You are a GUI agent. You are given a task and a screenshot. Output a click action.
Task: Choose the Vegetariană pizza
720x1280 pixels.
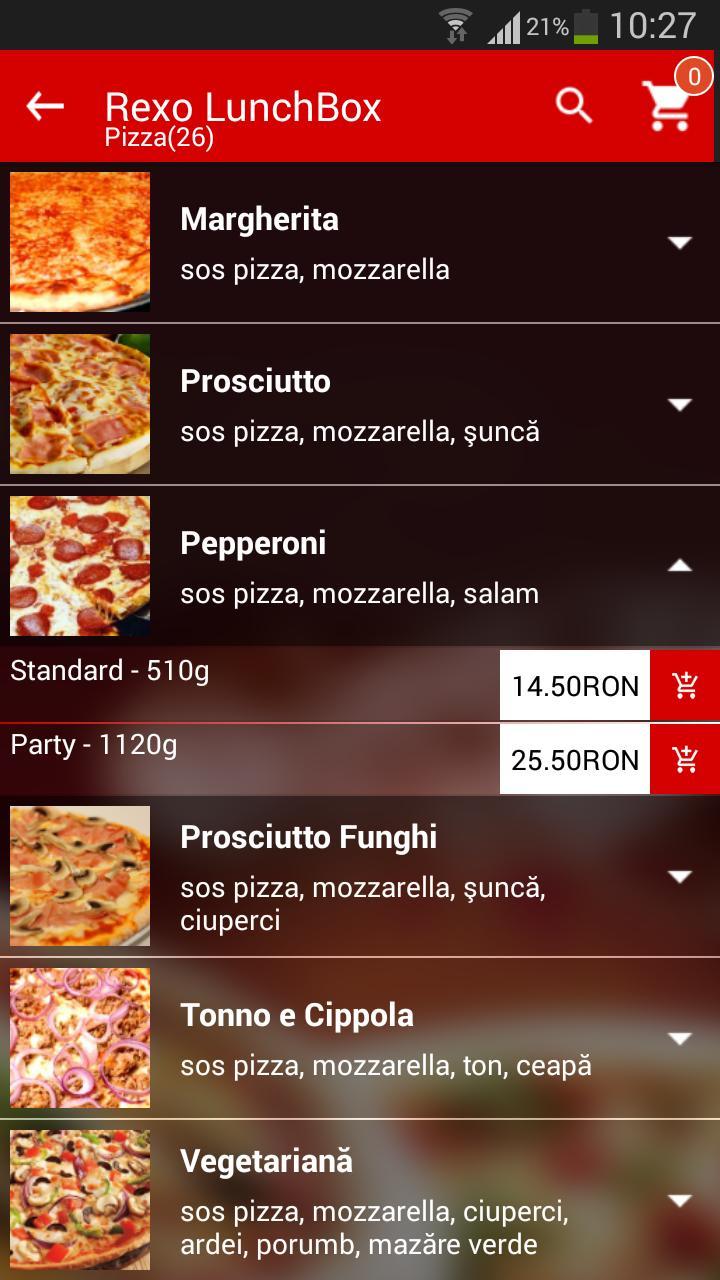265,1162
